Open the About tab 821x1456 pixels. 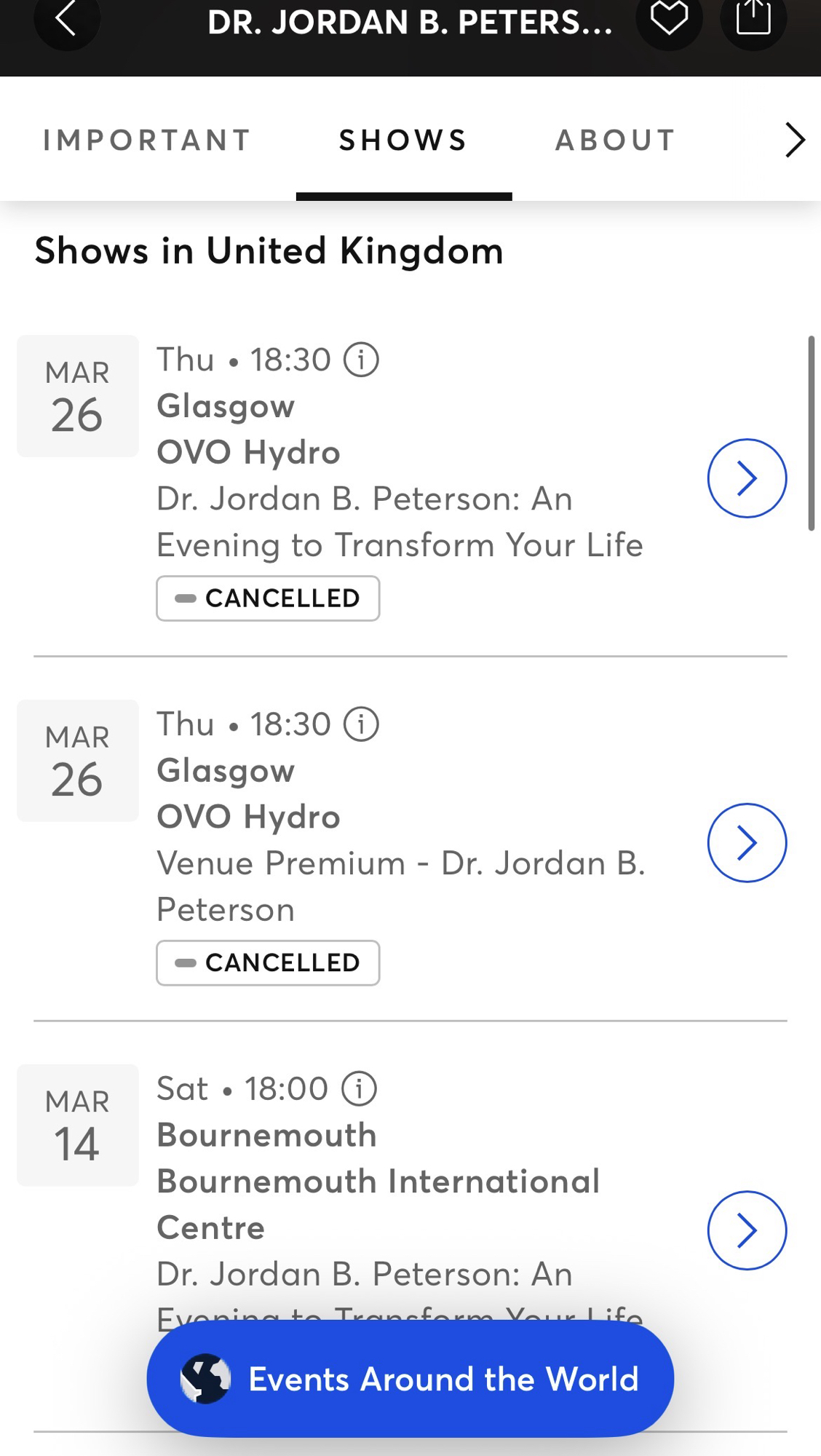[x=616, y=141]
